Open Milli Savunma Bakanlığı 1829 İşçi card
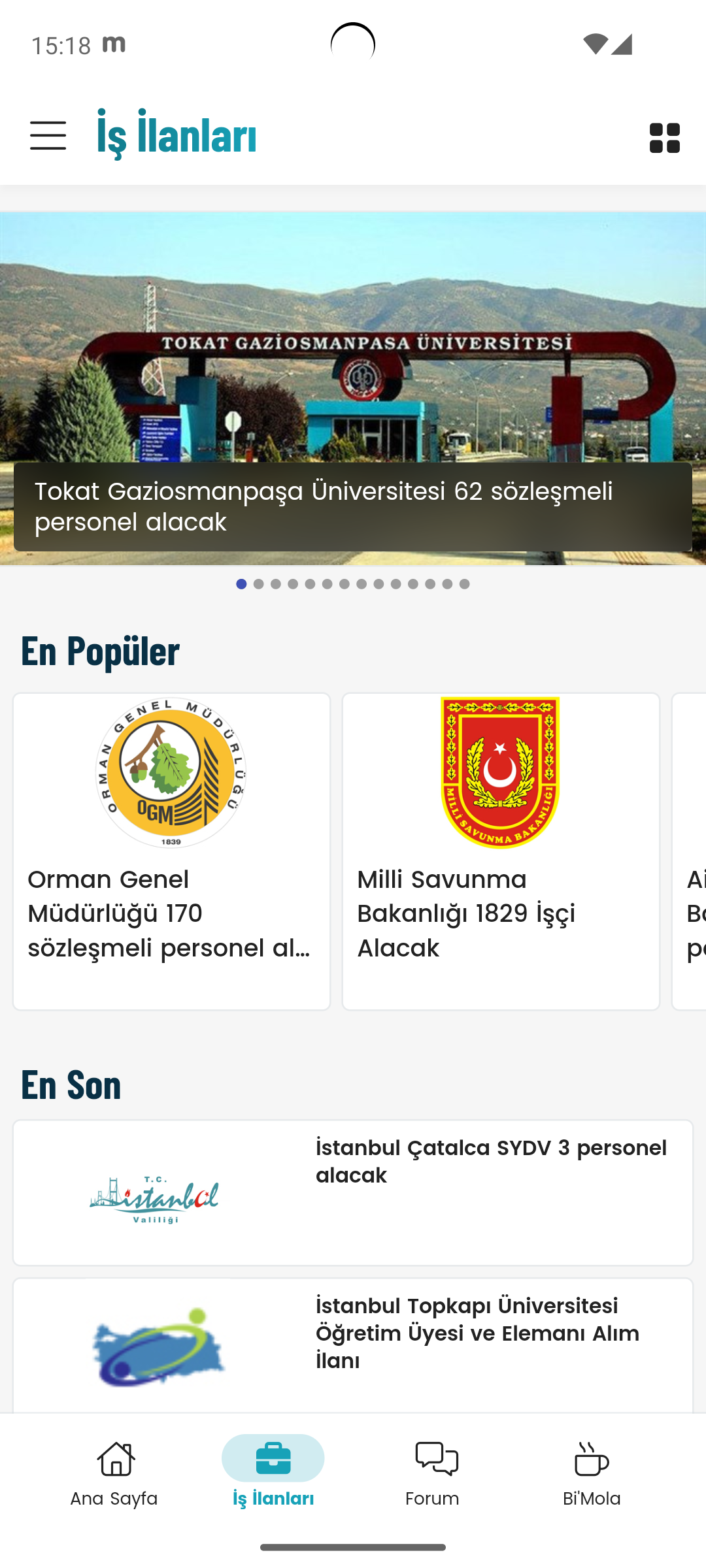This screenshot has height=1568, width=706. point(501,851)
